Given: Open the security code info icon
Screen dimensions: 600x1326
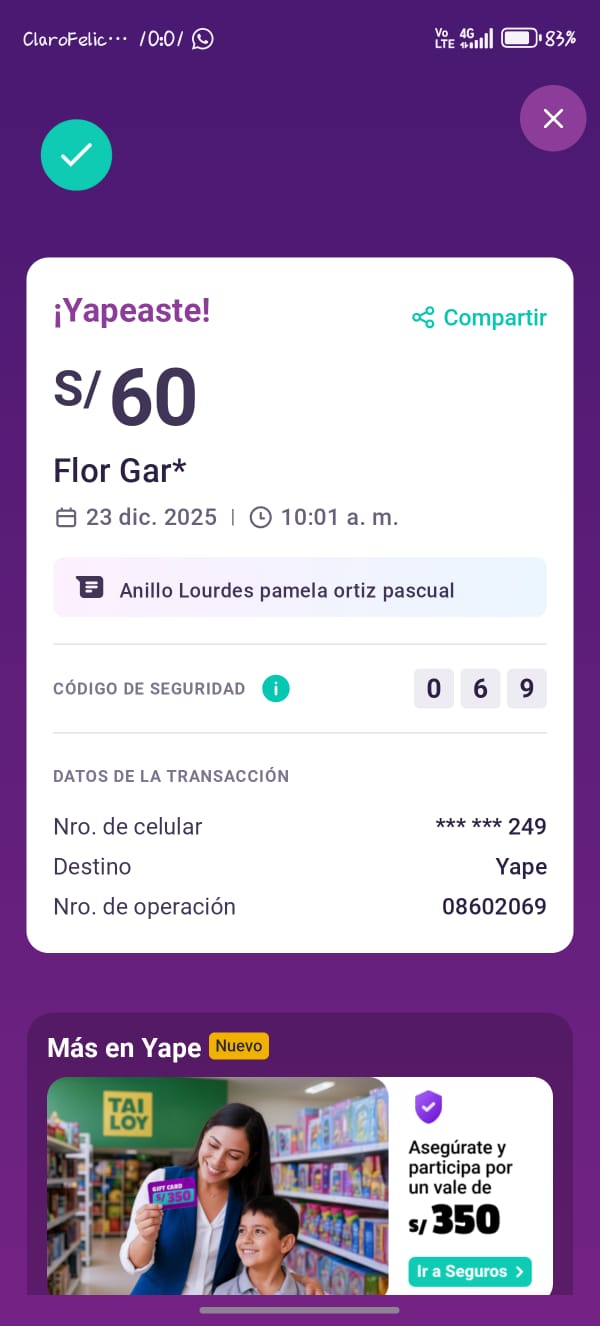Looking at the screenshot, I should tap(276, 688).
